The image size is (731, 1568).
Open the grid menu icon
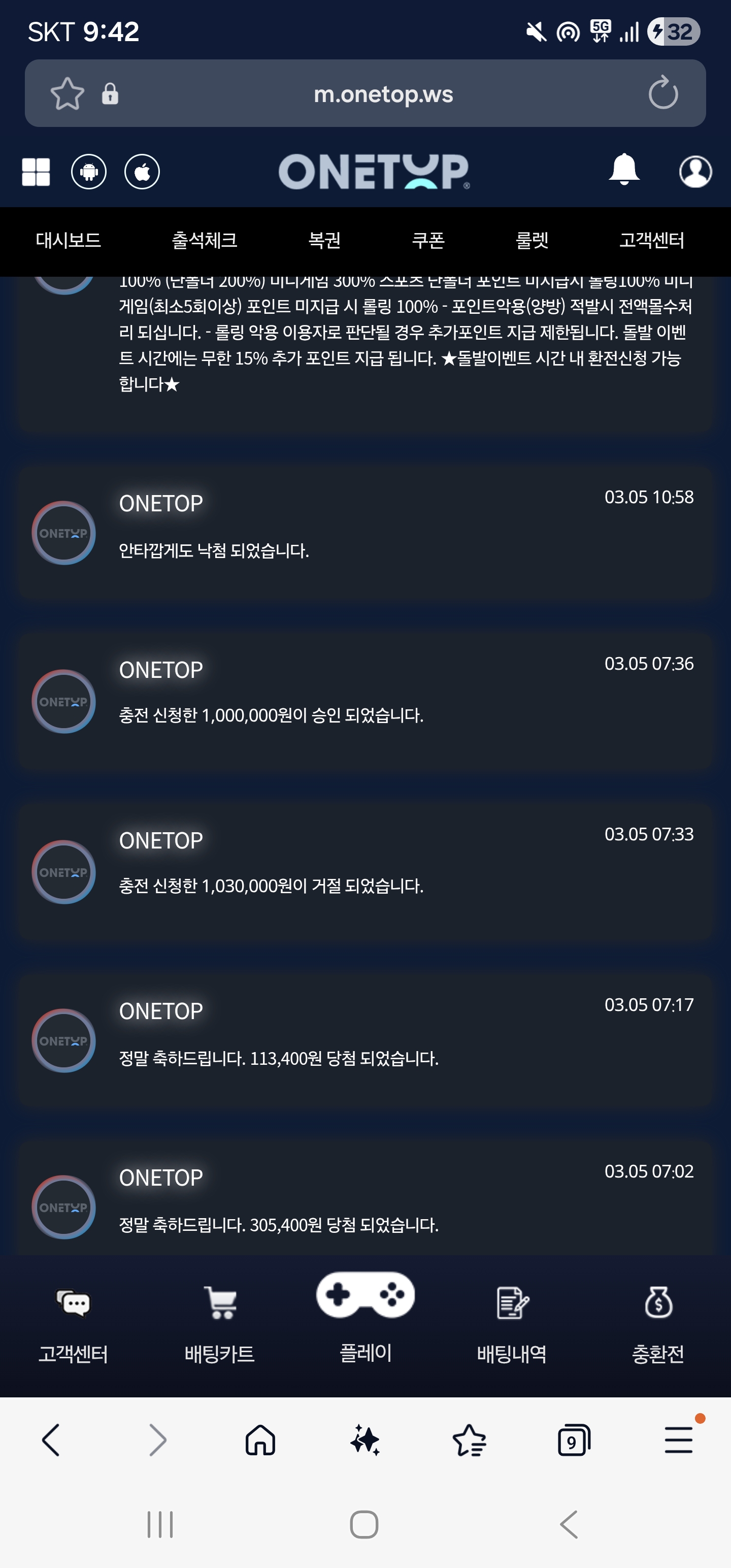(x=36, y=172)
